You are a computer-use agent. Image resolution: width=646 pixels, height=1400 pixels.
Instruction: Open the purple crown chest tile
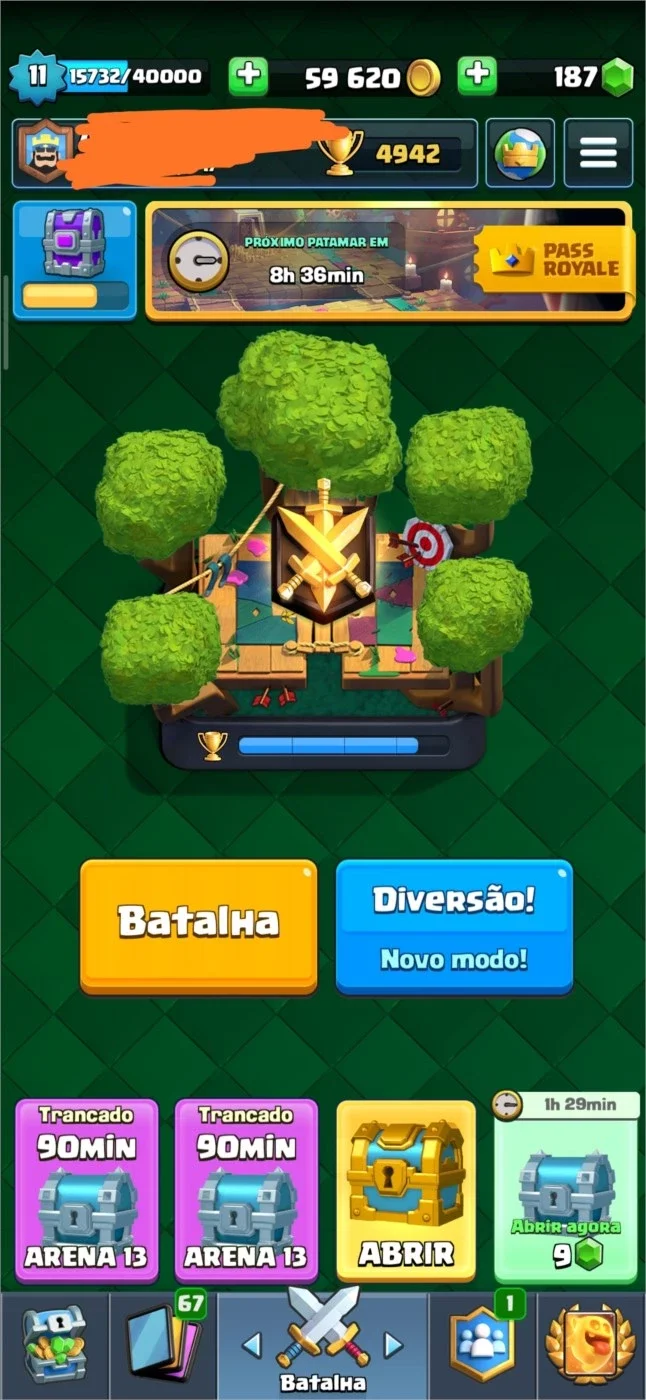[74, 260]
